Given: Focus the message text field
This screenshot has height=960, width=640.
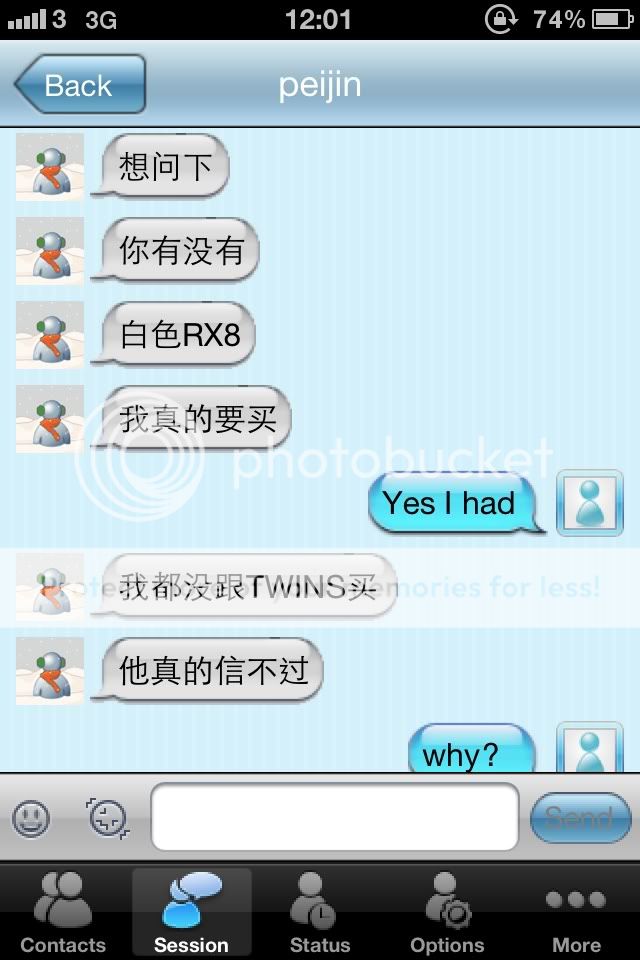Looking at the screenshot, I should (x=334, y=817).
